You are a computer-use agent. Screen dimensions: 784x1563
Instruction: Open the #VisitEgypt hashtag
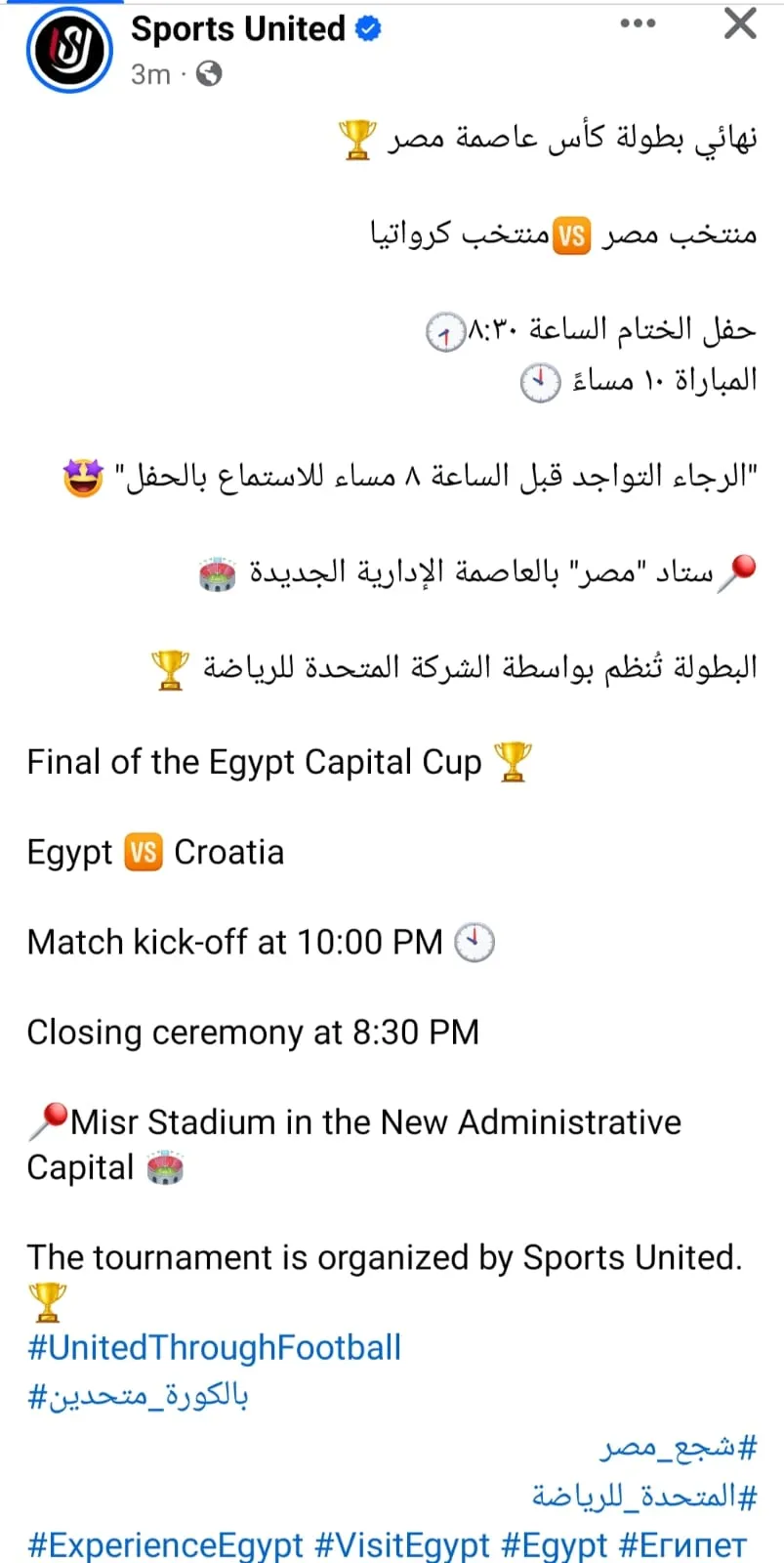pyautogui.click(x=401, y=1544)
